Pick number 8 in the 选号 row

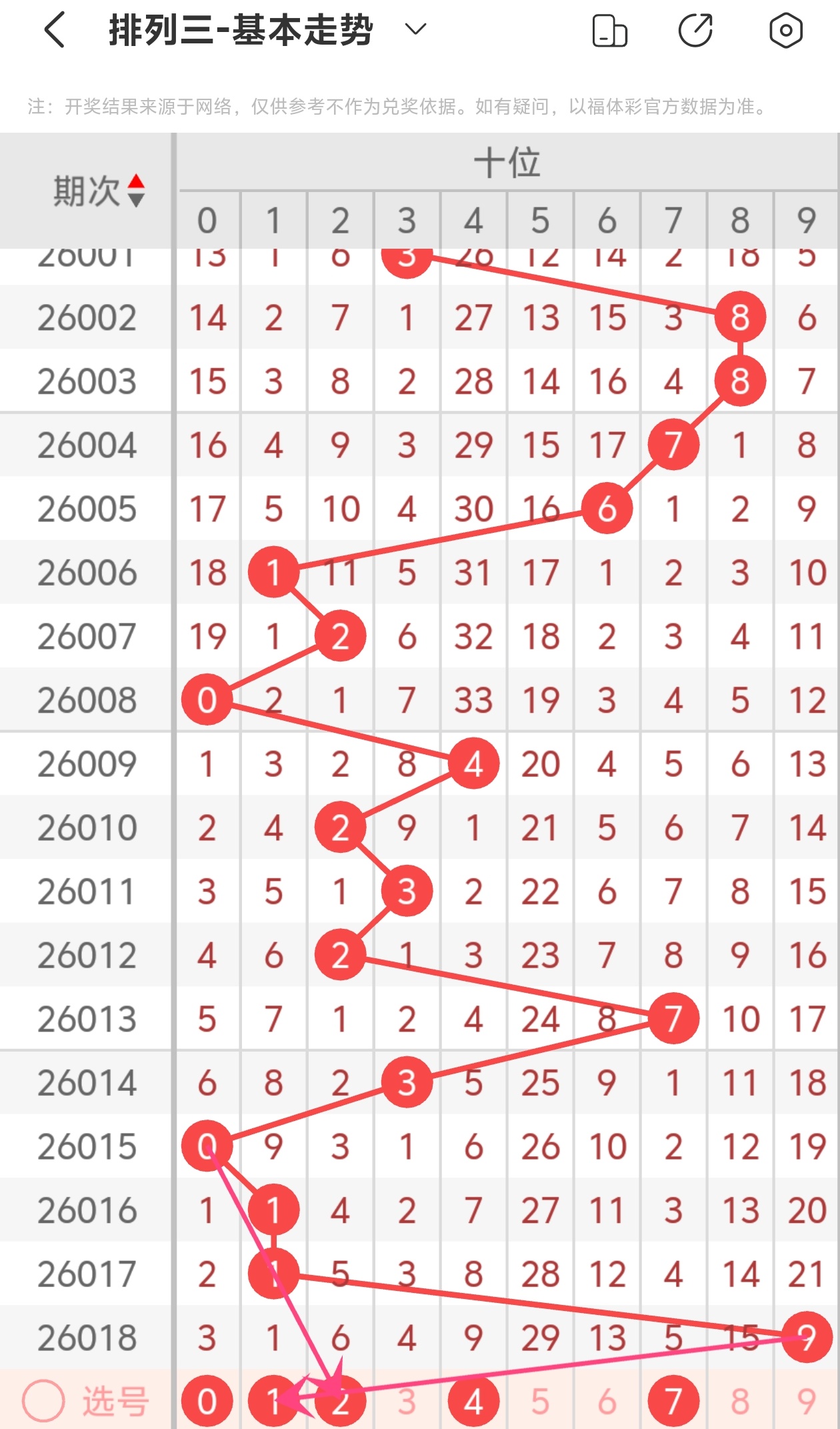tap(740, 1401)
